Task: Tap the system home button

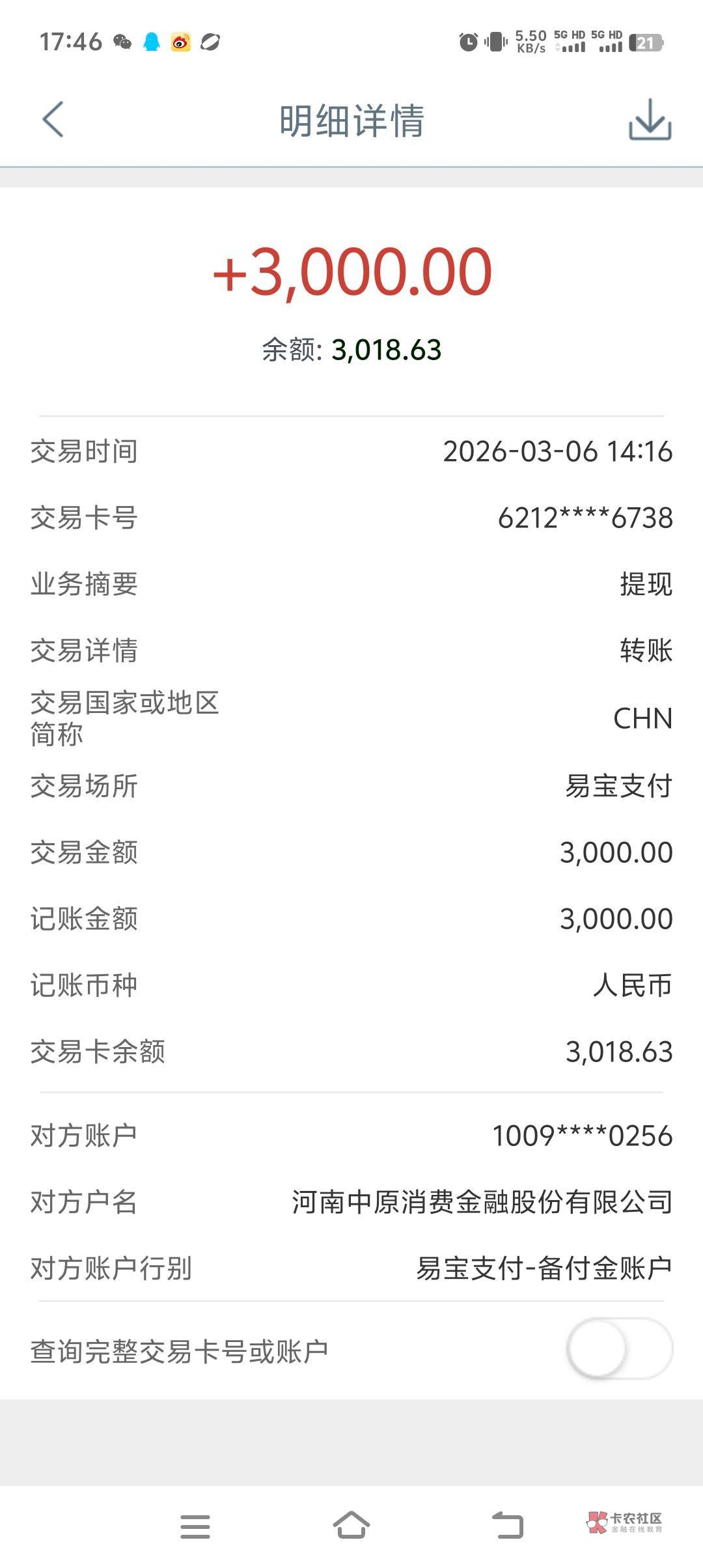Action: (351, 1525)
